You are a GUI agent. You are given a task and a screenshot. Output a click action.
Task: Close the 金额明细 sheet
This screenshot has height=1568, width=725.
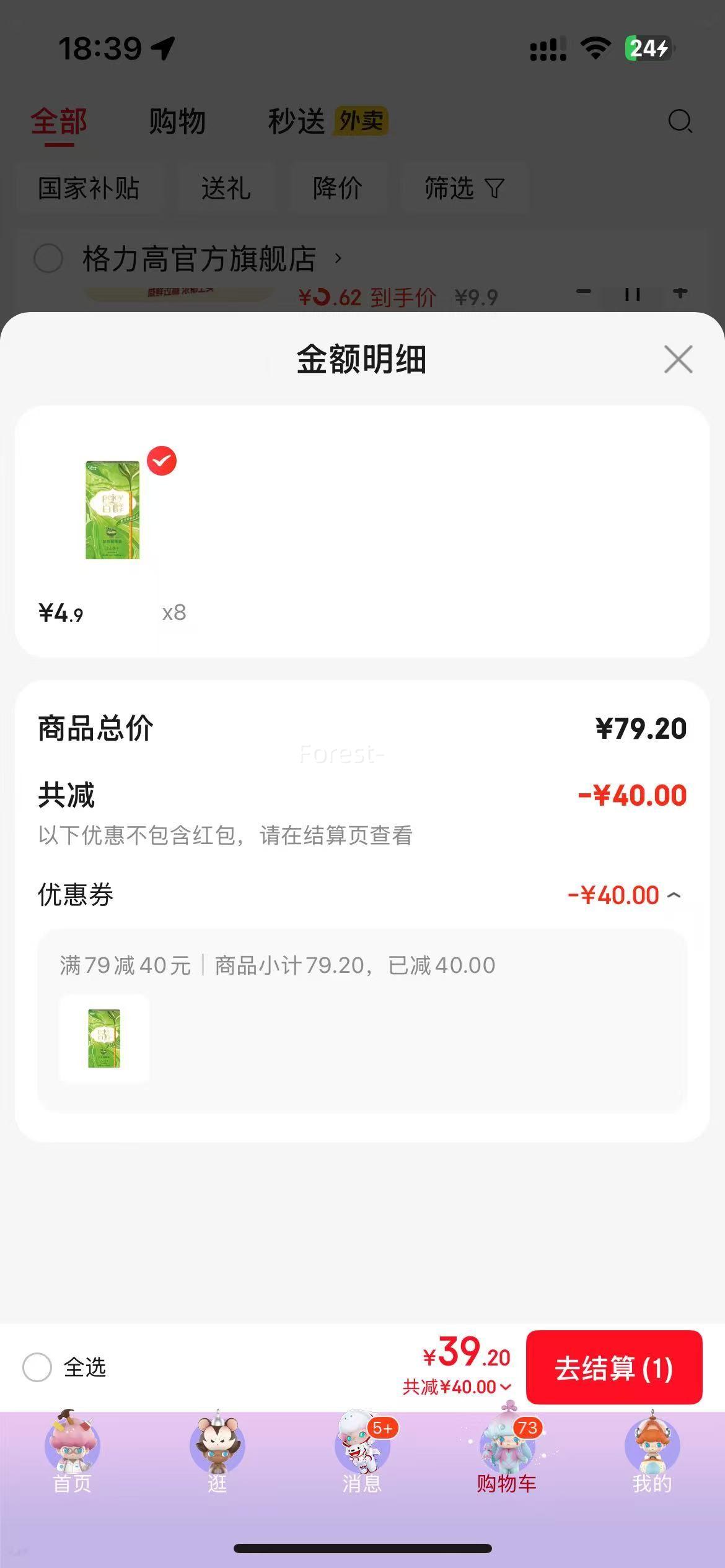click(x=678, y=359)
